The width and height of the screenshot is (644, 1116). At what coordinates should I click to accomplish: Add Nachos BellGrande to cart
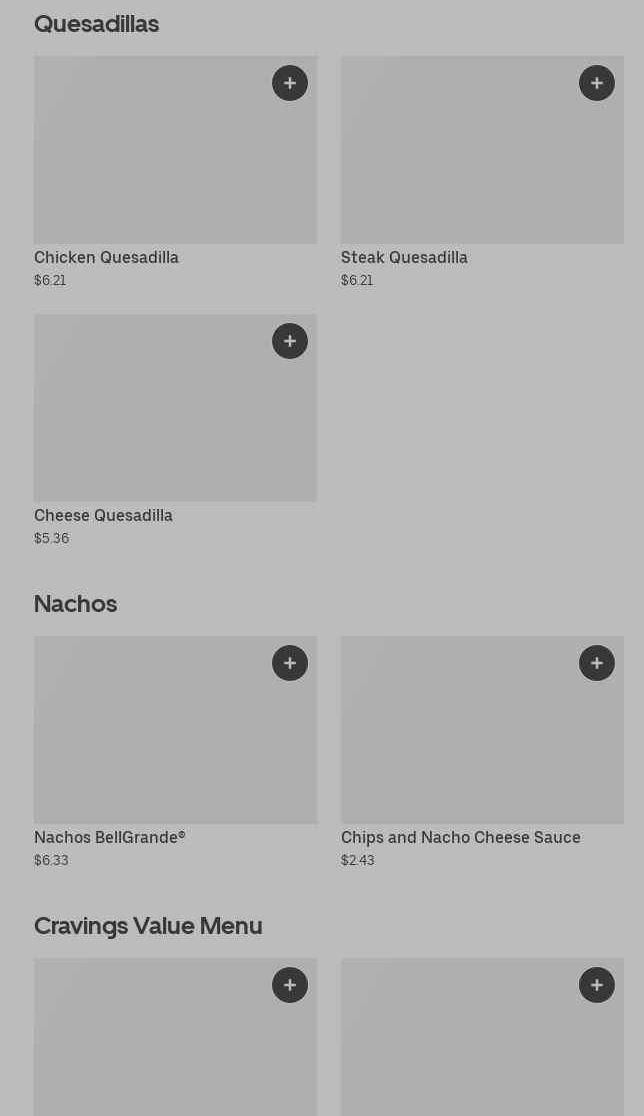[x=290, y=663]
